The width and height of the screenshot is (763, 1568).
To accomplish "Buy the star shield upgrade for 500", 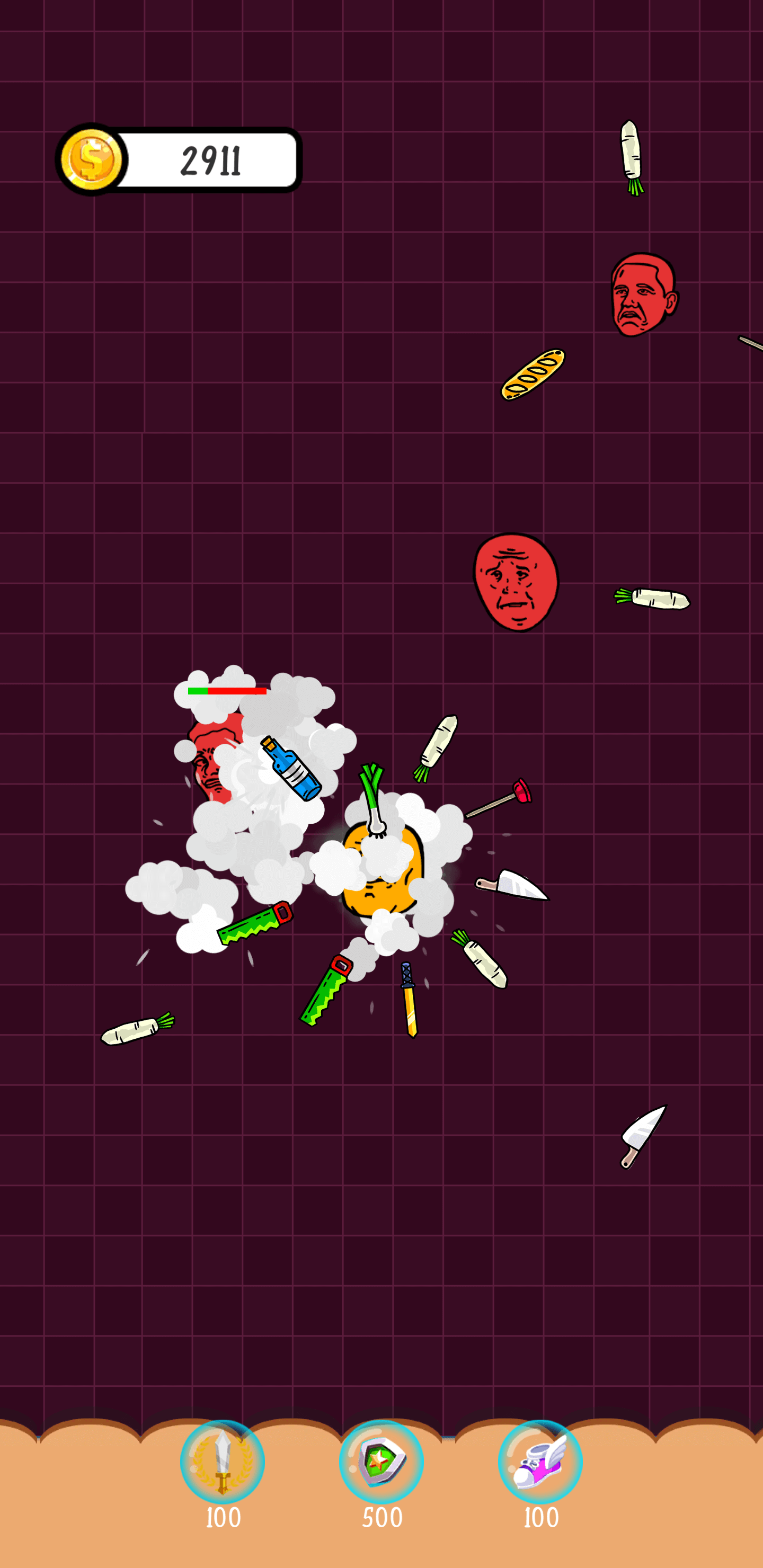I will tap(381, 1462).
